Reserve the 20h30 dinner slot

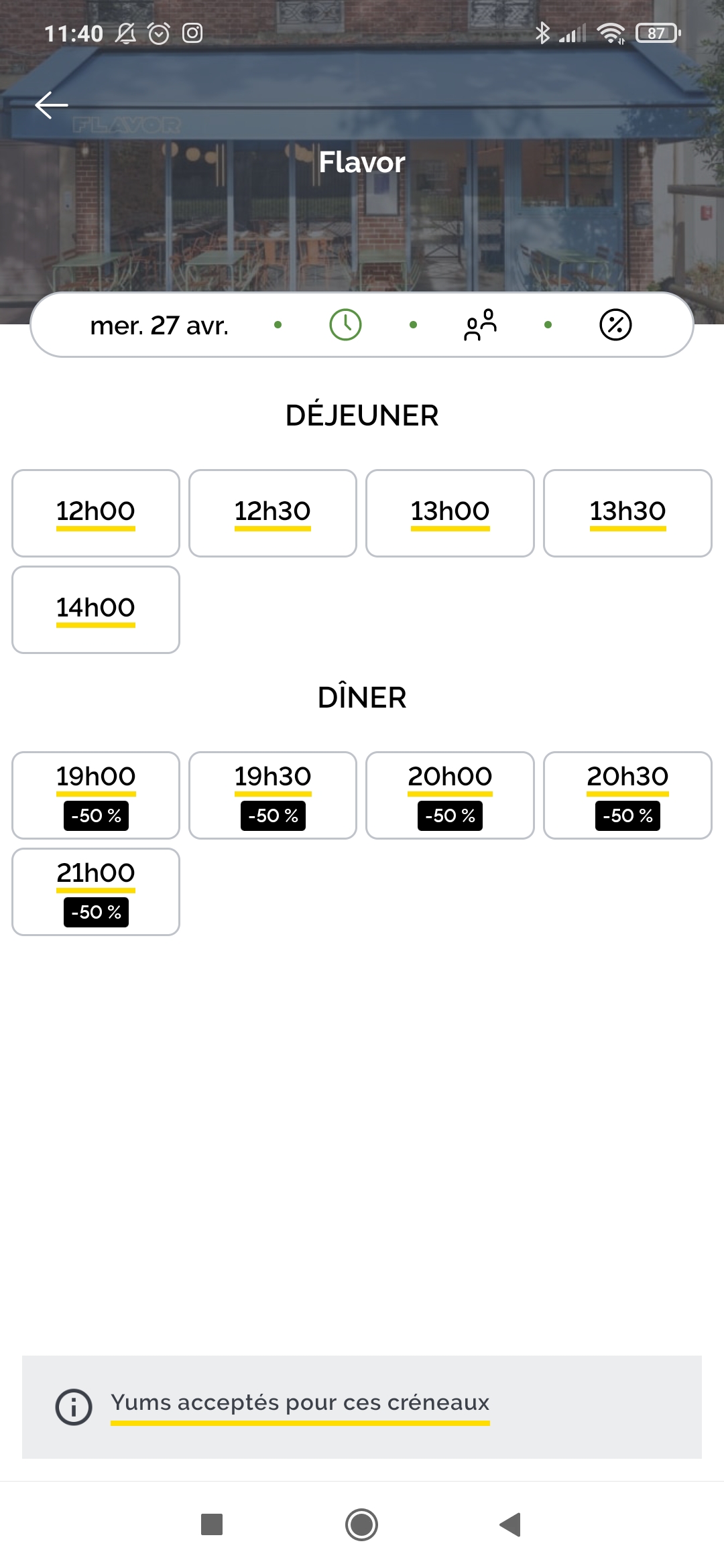[x=627, y=795]
